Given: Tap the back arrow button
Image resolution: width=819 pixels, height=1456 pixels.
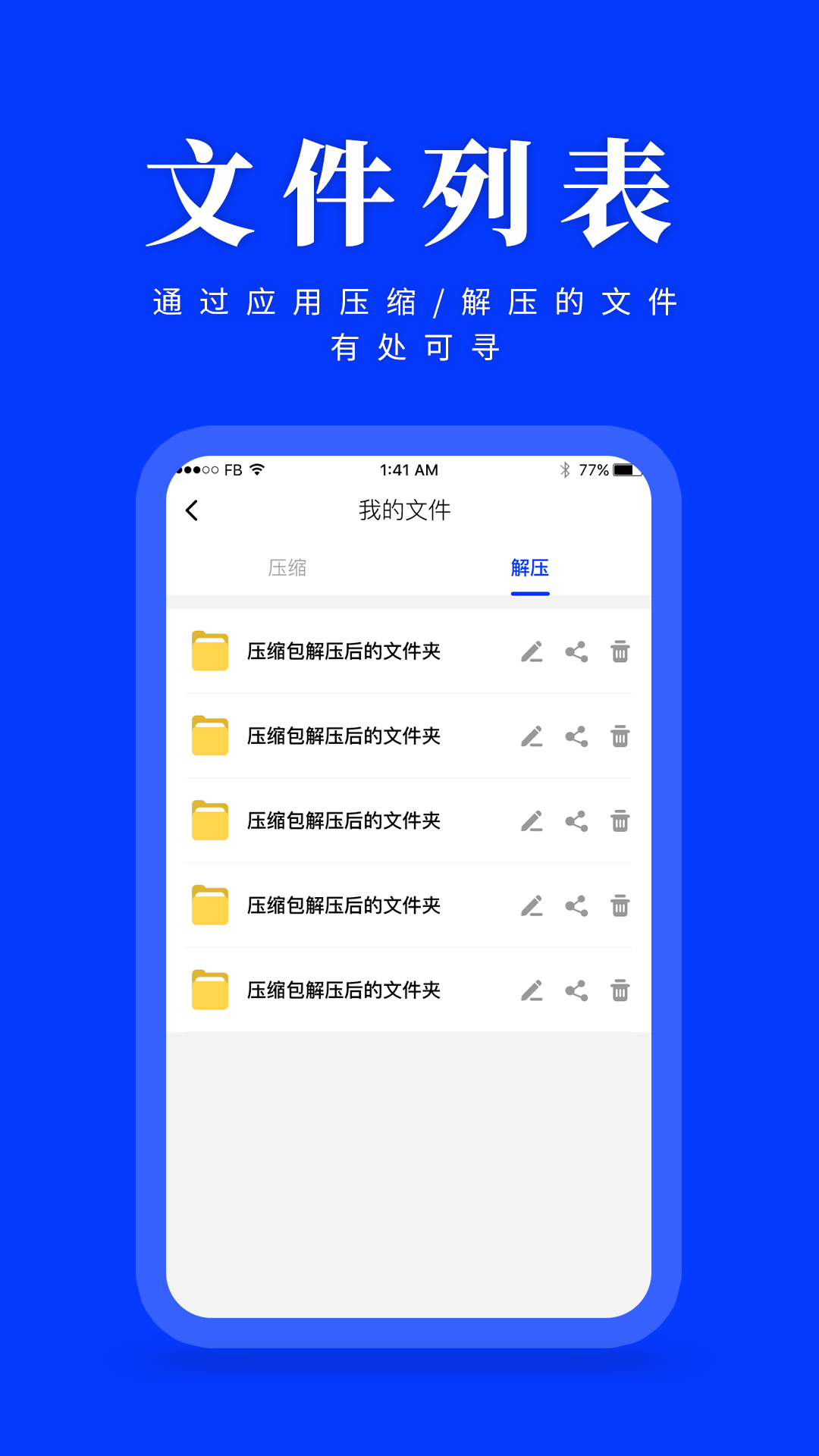Looking at the screenshot, I should click(x=192, y=511).
